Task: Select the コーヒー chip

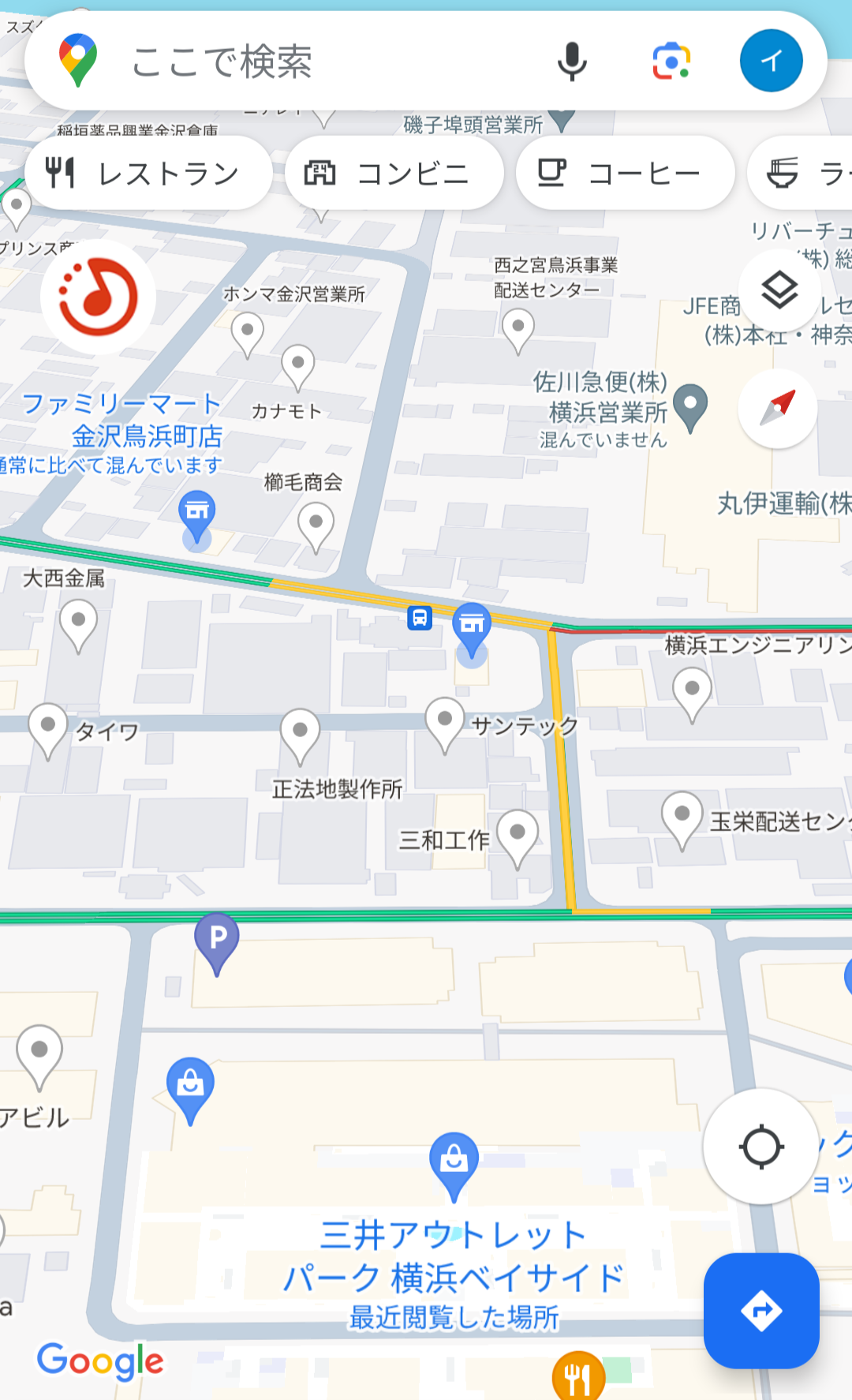Action: 625,173
